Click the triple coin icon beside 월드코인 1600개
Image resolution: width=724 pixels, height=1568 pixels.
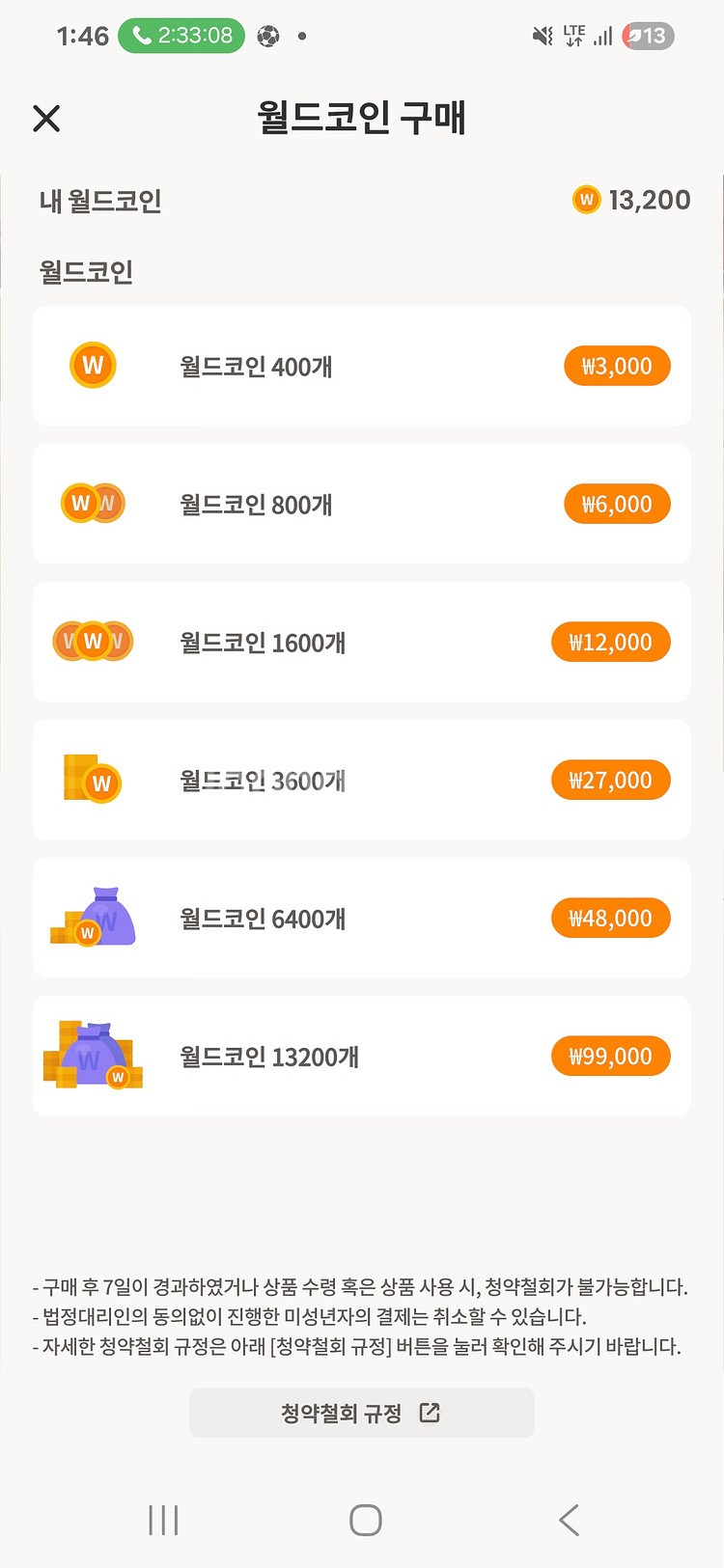(92, 642)
